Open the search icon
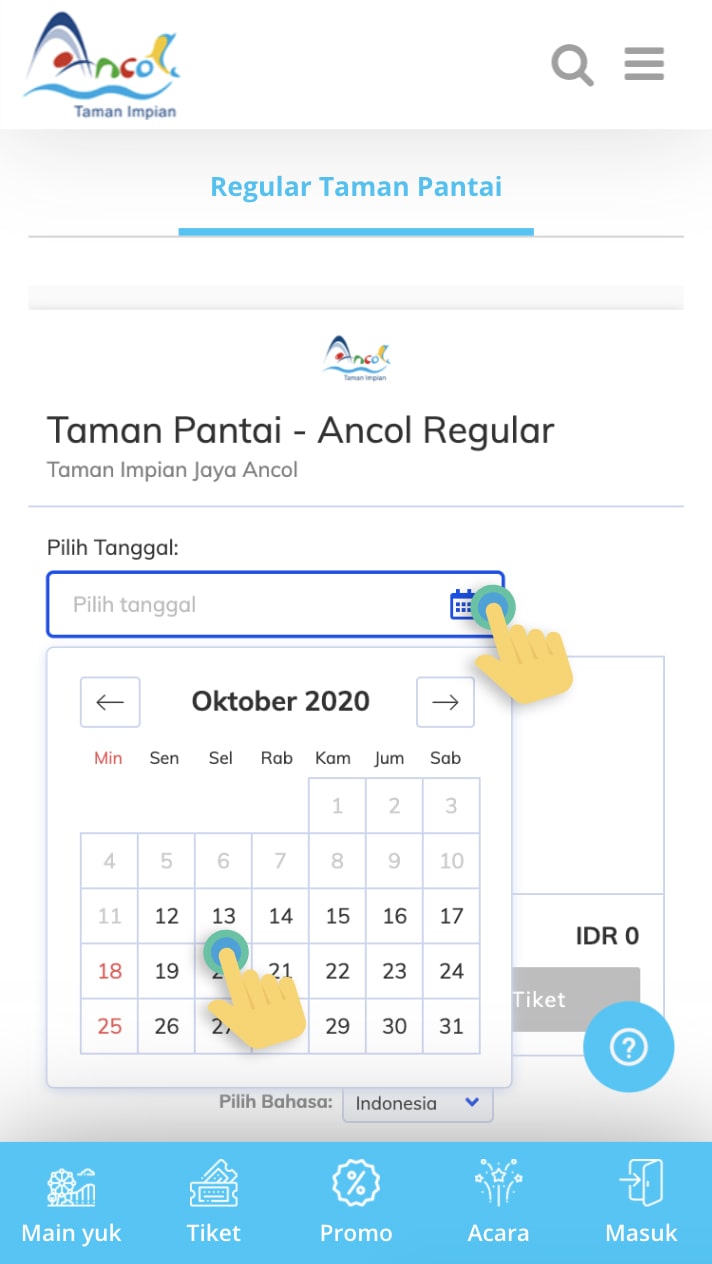The width and height of the screenshot is (712, 1264). click(x=572, y=66)
